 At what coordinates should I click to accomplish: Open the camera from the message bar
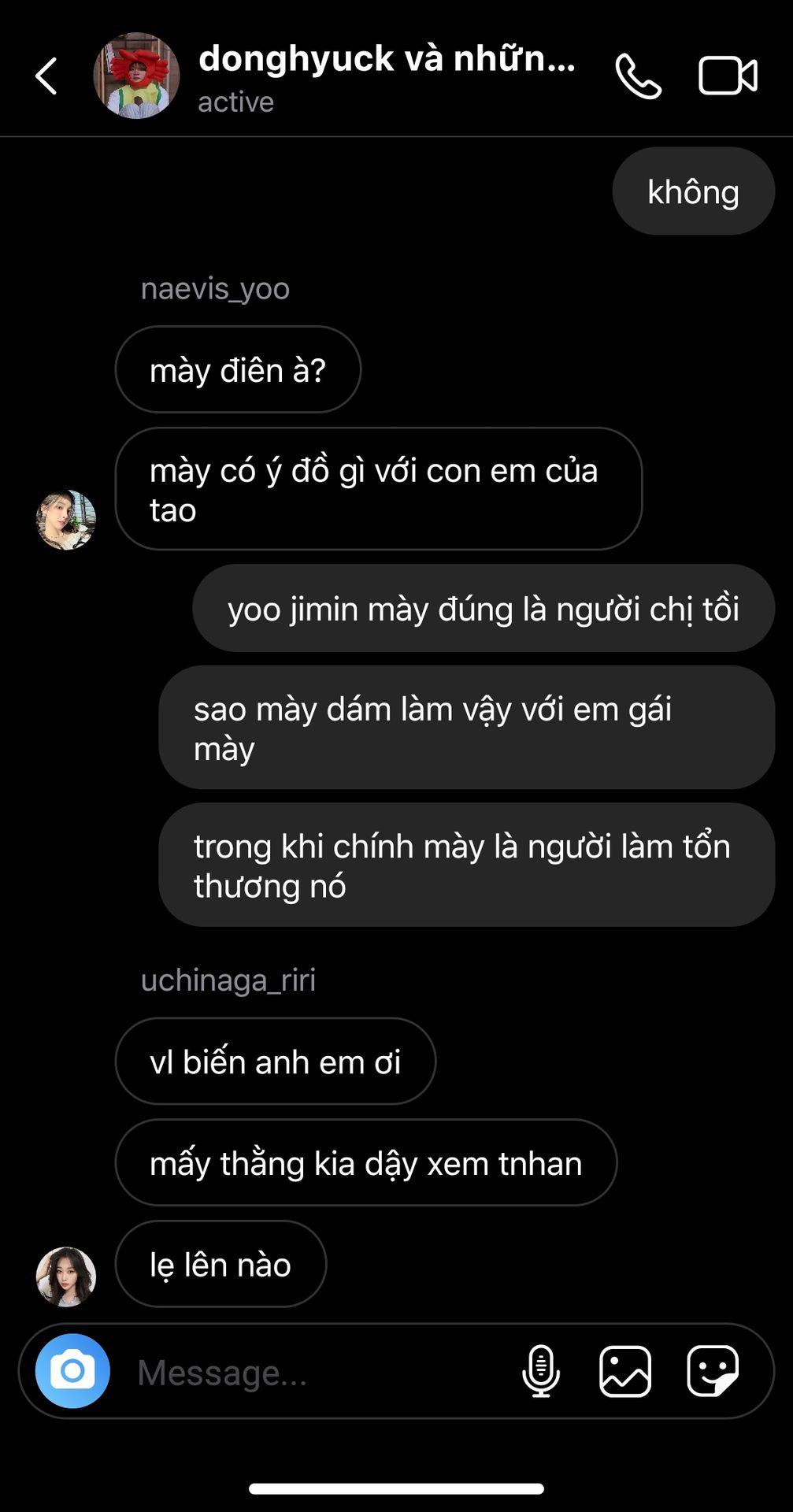72,1371
